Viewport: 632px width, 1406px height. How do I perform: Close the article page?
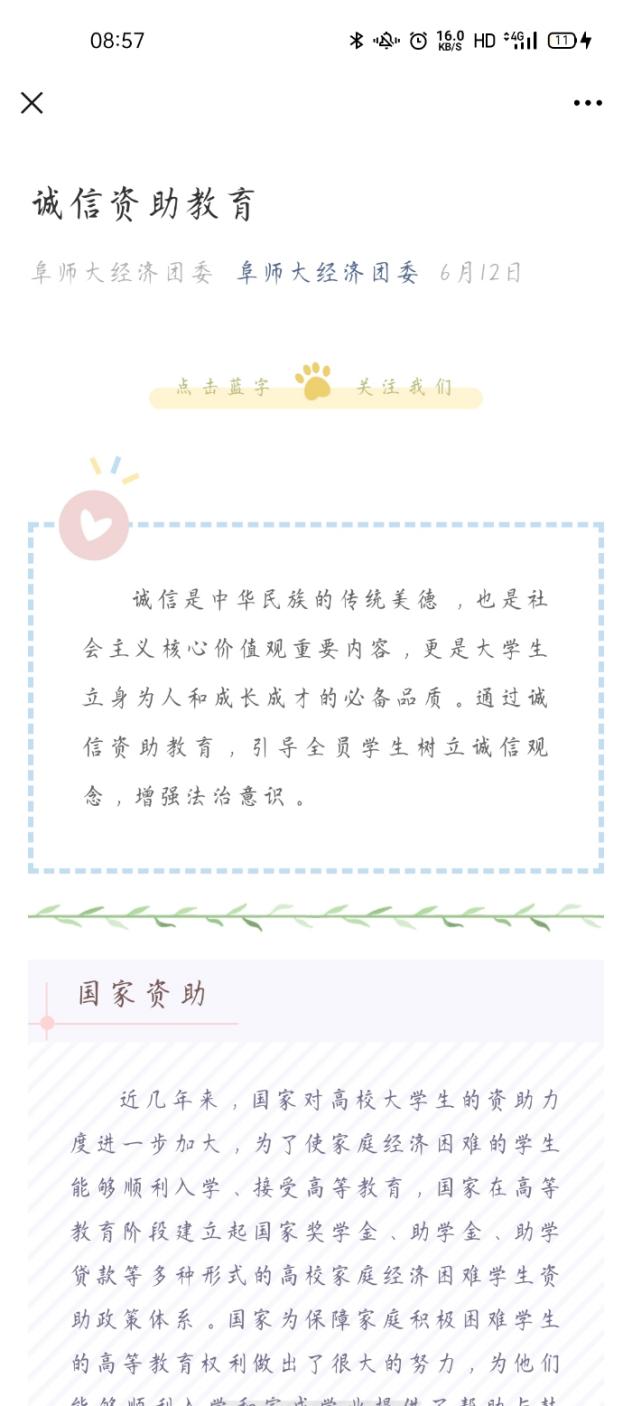click(x=32, y=103)
